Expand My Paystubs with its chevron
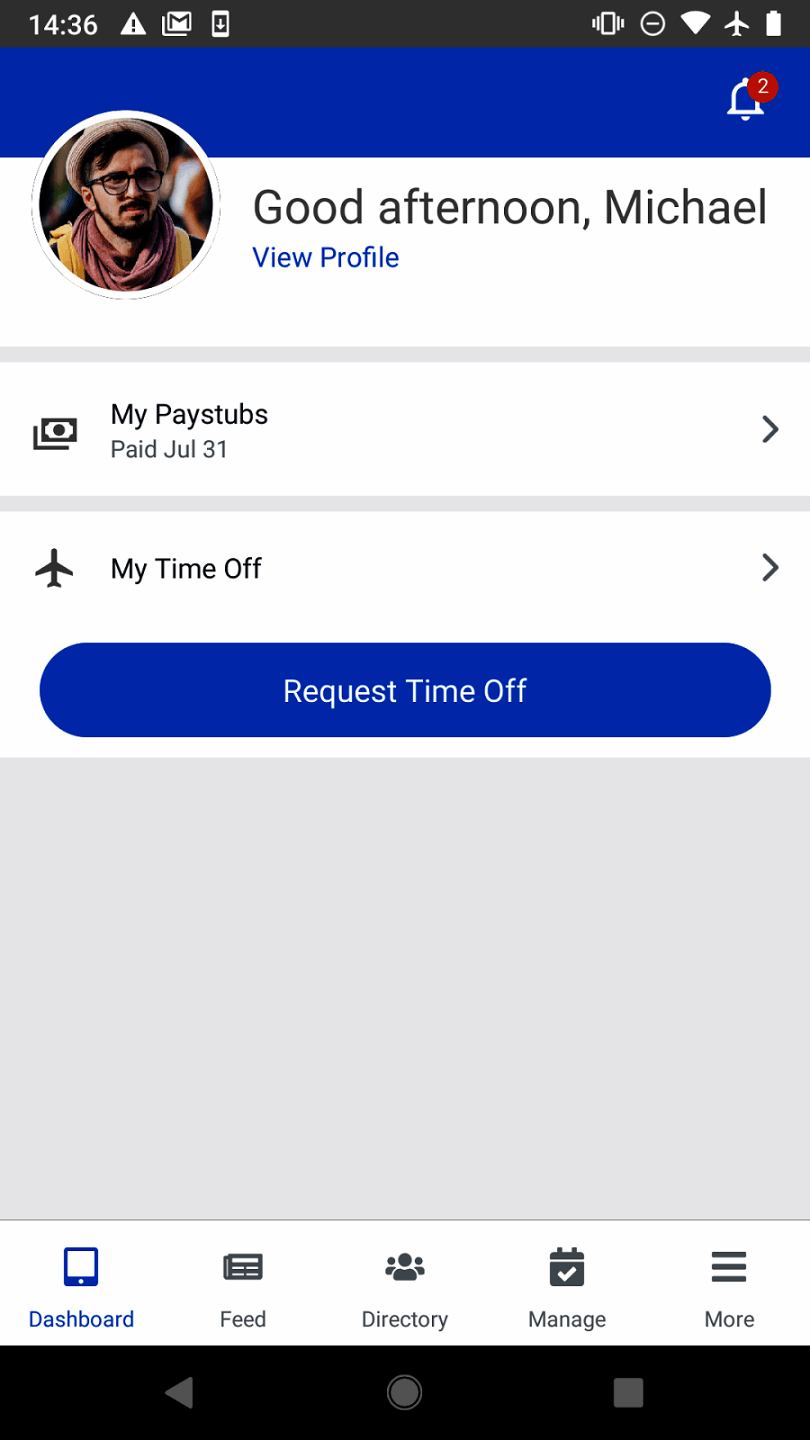Screen dimensions: 810x1440 [x=769, y=429]
